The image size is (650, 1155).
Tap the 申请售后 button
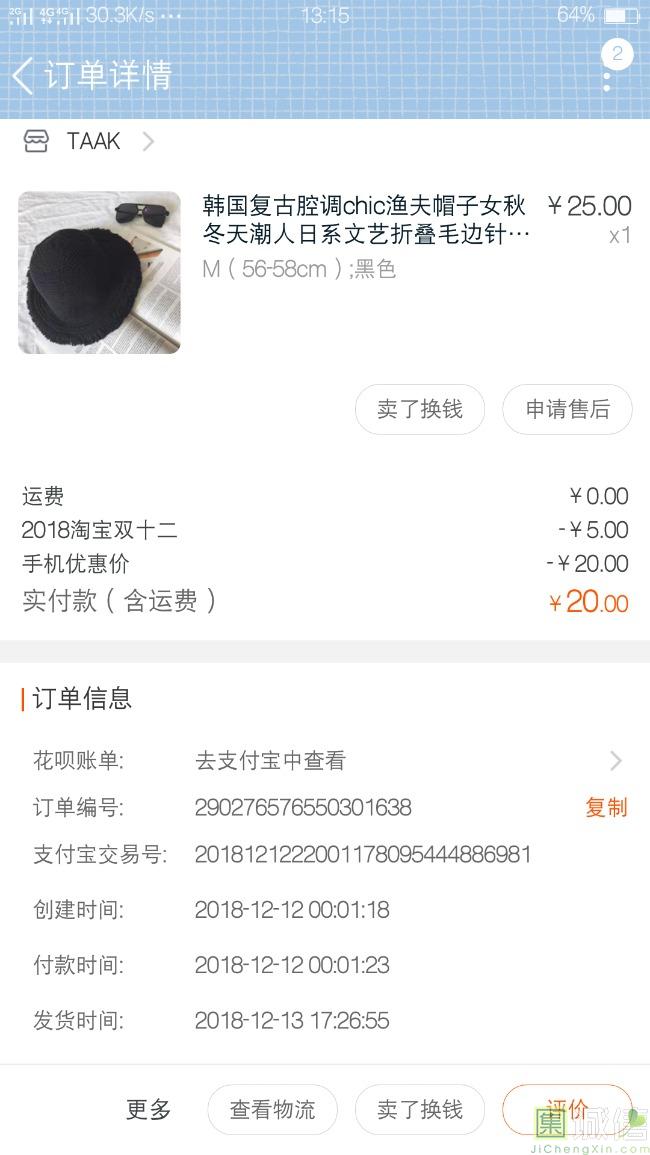click(x=567, y=409)
